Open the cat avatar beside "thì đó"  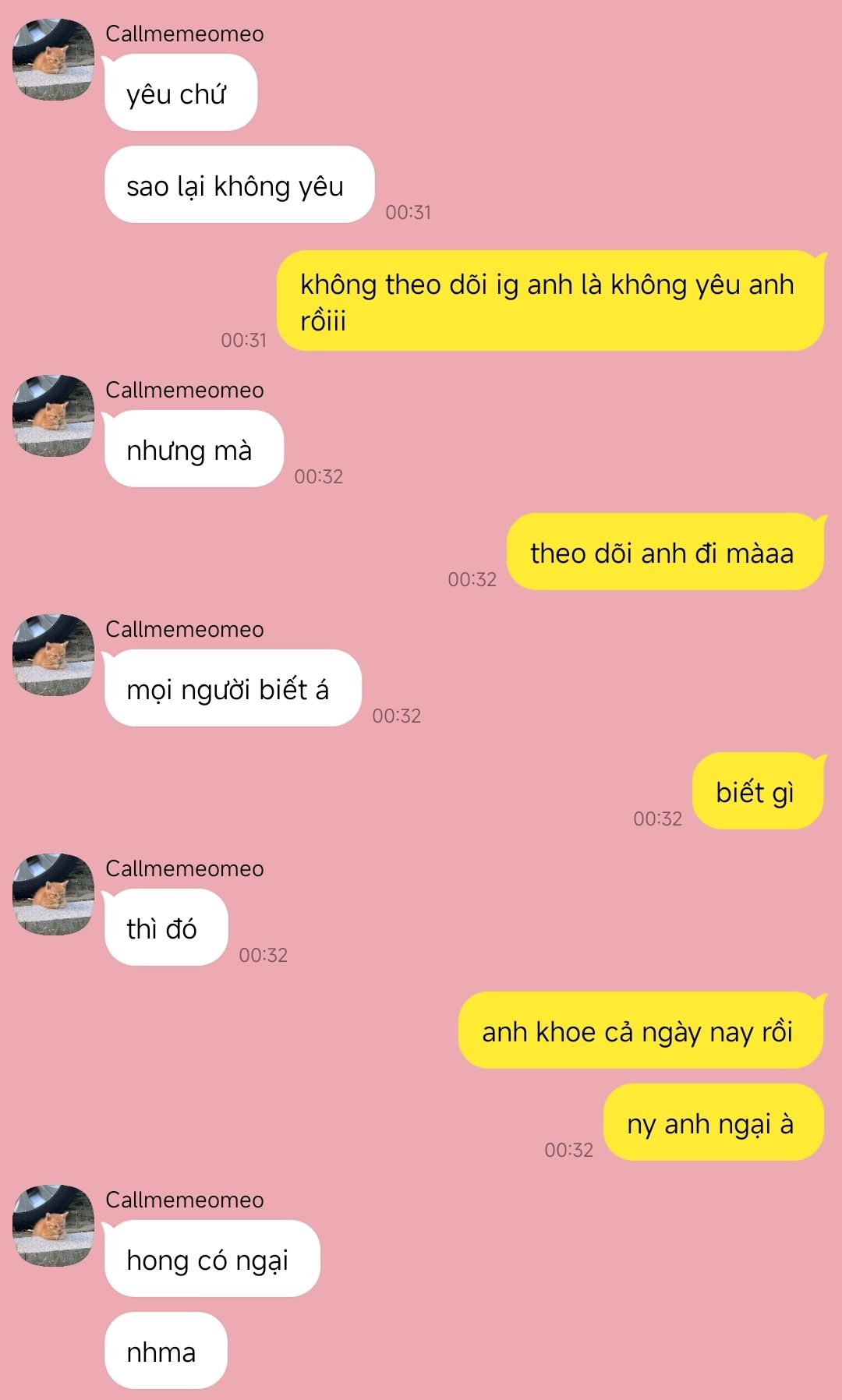tap(53, 895)
